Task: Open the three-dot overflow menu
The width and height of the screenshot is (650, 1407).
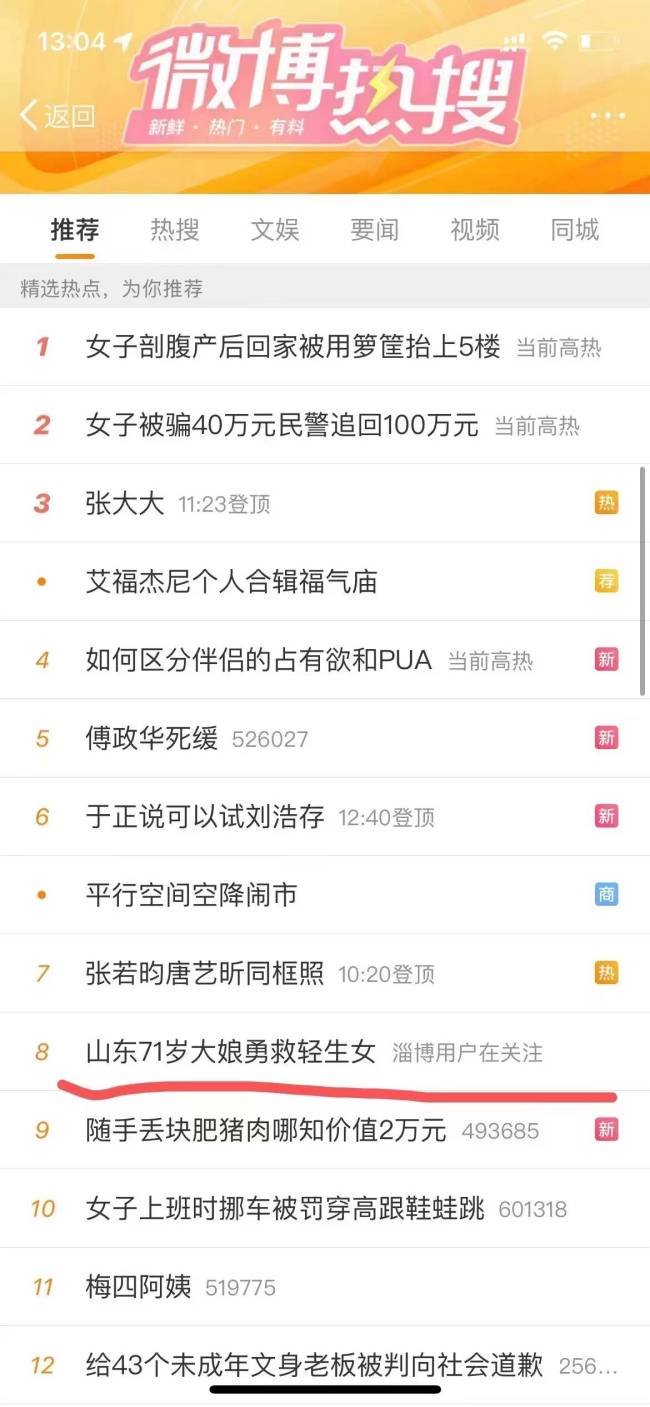Action: pyautogui.click(x=607, y=116)
